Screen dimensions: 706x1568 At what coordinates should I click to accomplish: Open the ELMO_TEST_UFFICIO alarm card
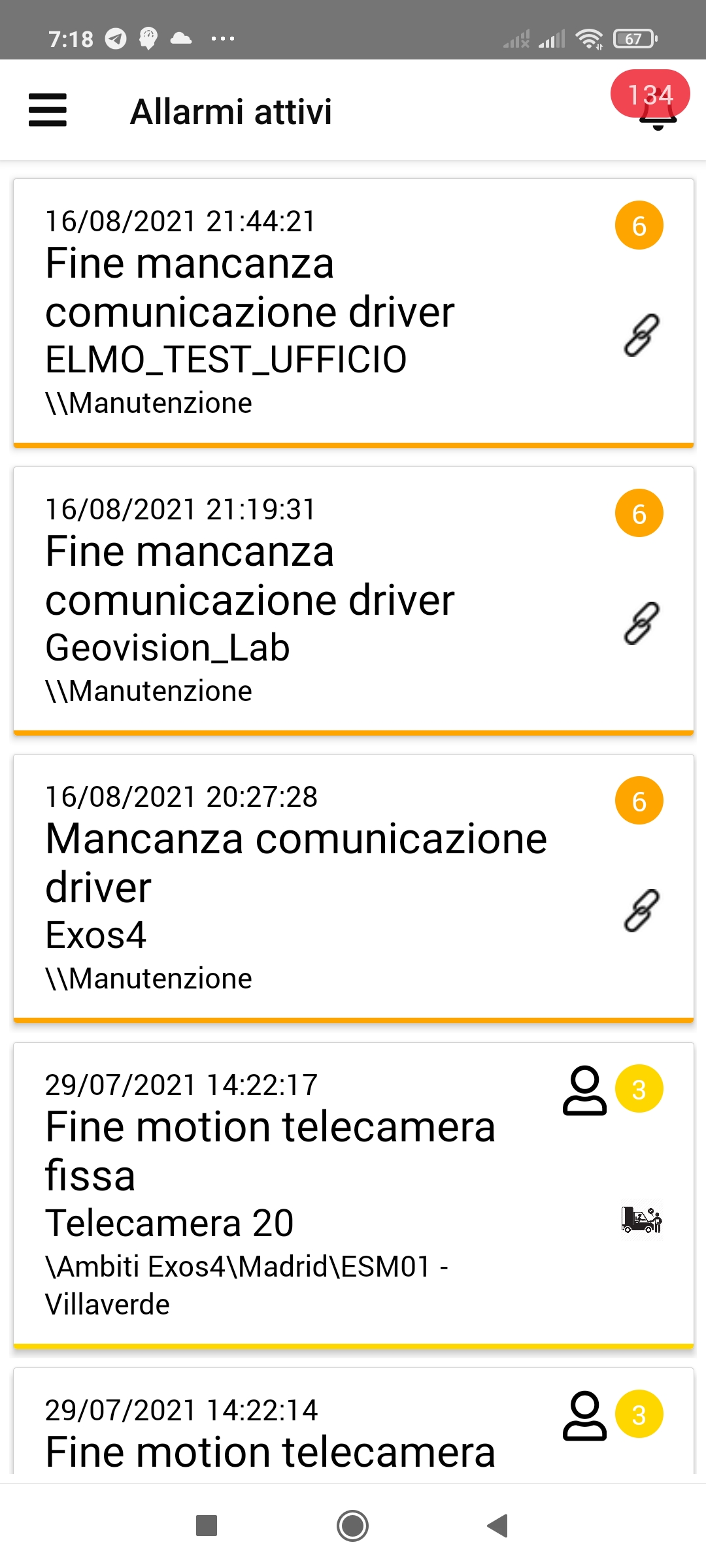[x=353, y=313]
